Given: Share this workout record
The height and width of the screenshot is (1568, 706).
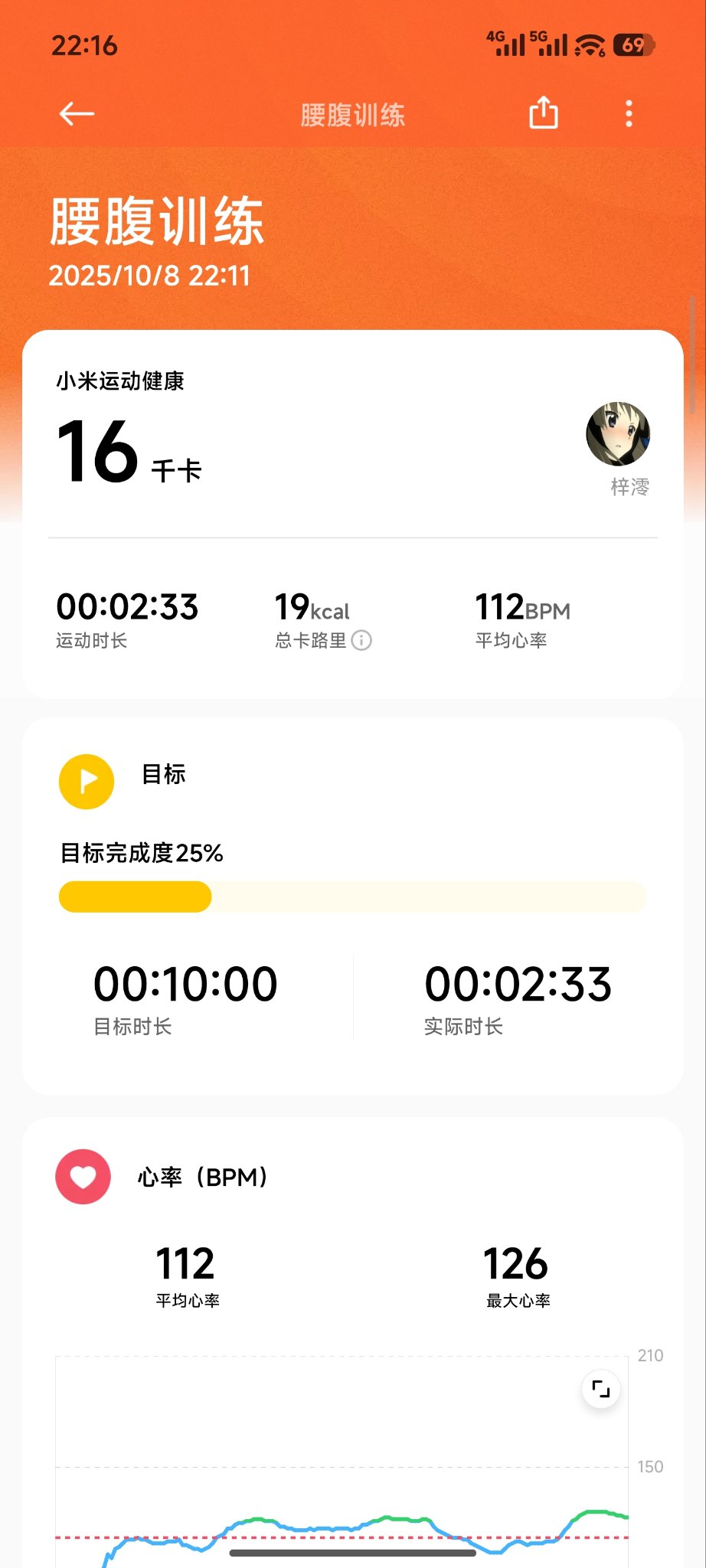Looking at the screenshot, I should pyautogui.click(x=544, y=113).
